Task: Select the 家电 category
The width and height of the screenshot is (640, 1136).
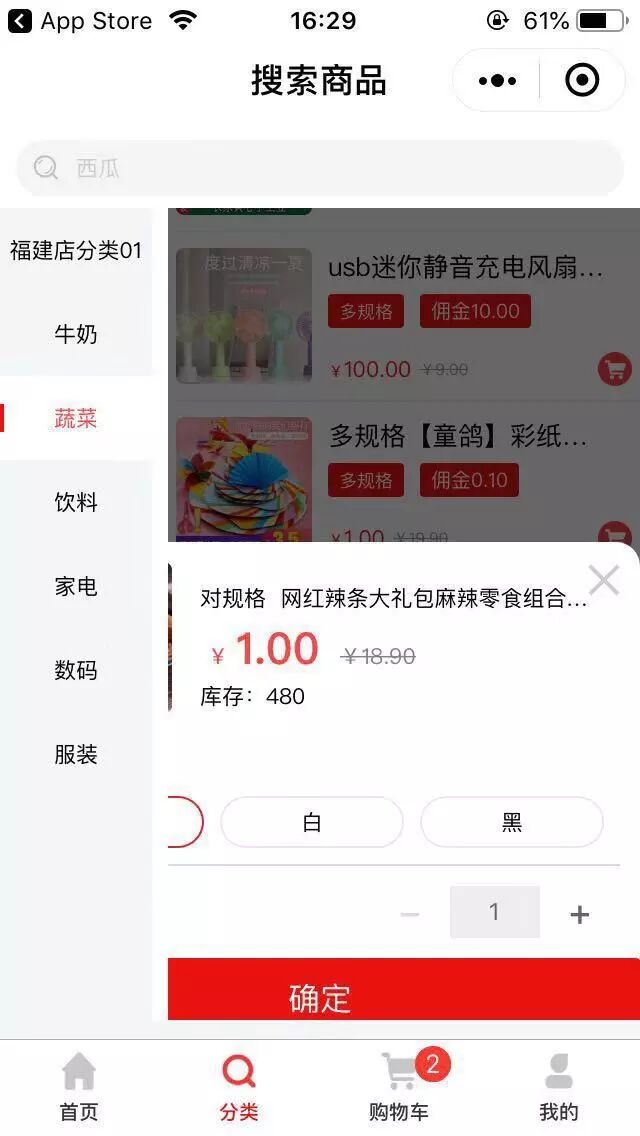Action: tap(76, 586)
